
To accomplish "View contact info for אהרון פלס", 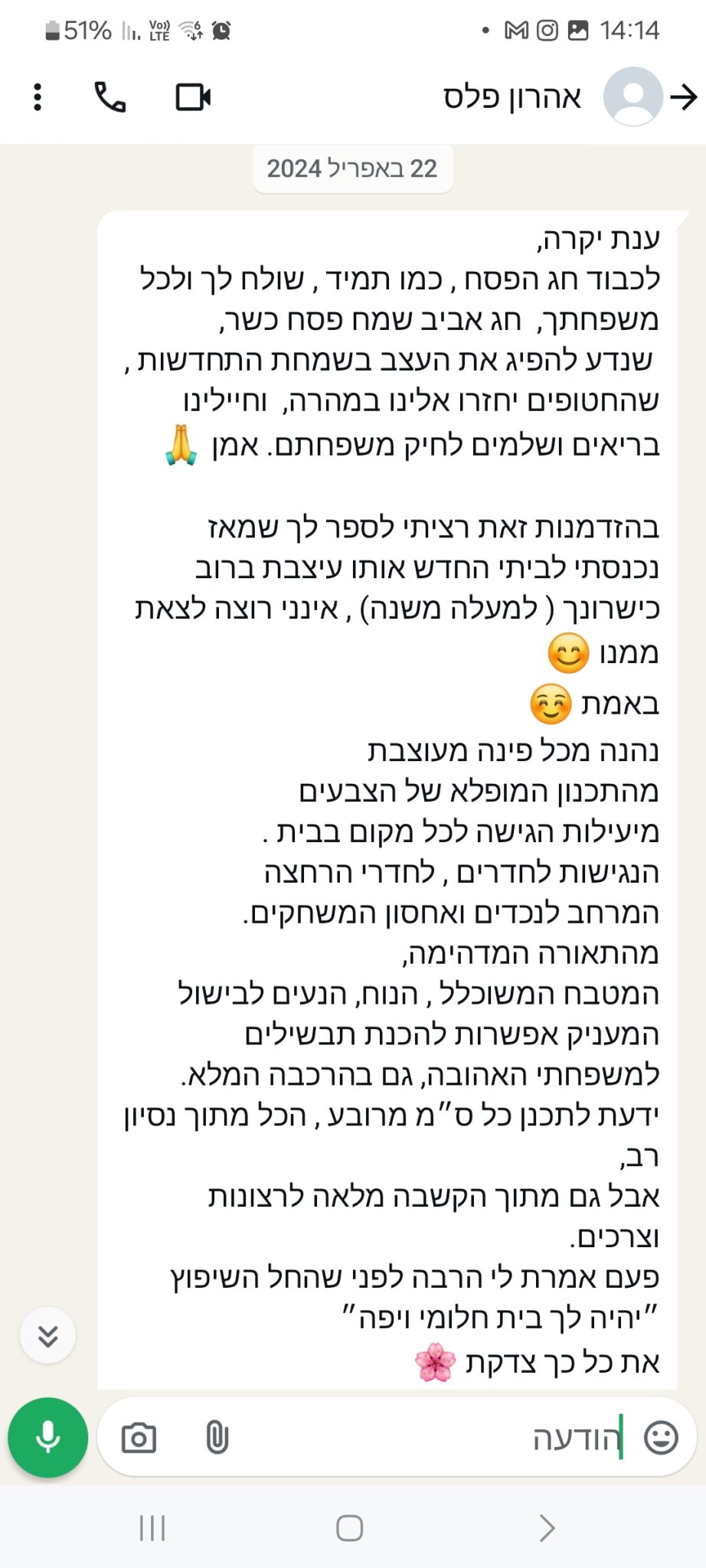I will pos(512,98).
